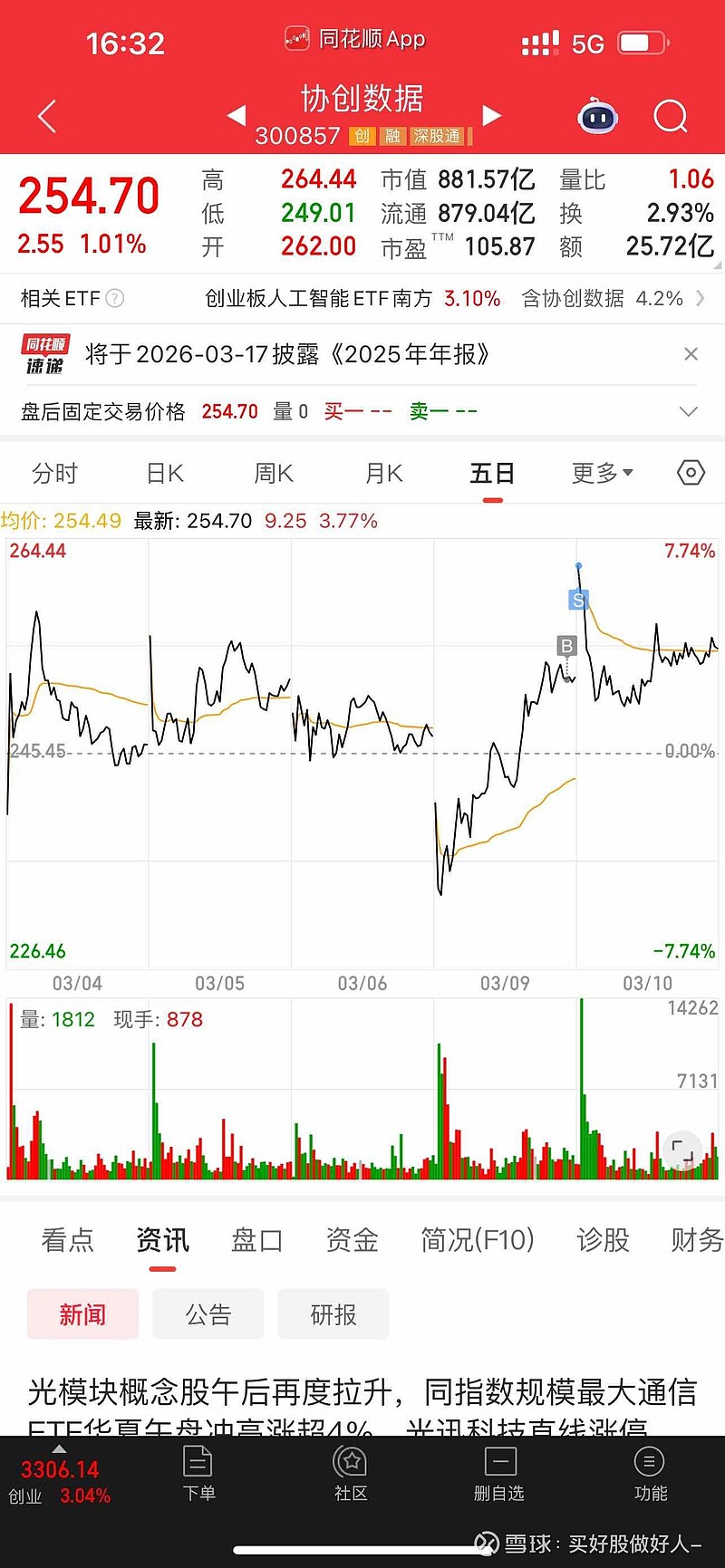Tap the blue AI robot assistant icon

597,116
